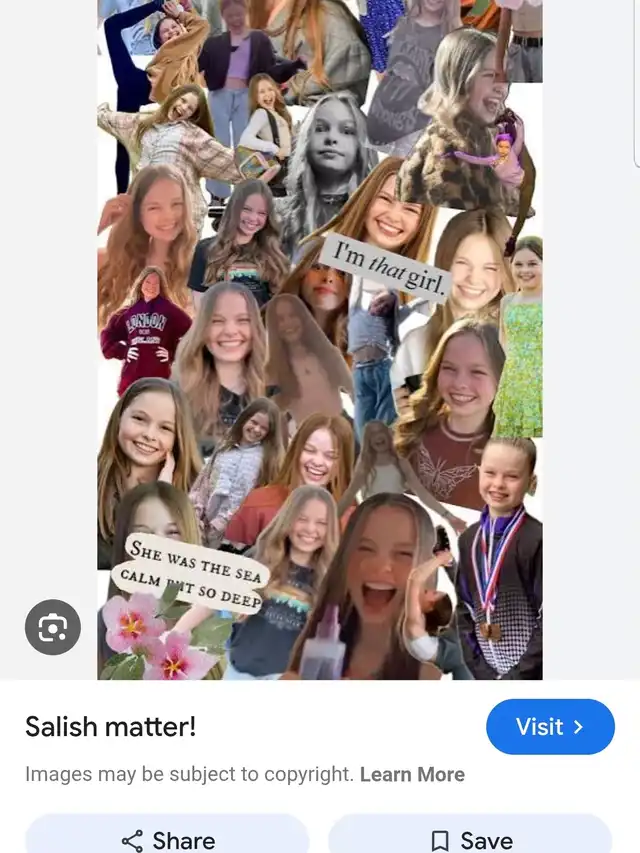Open the Salish matter collage image
This screenshot has width=640, height=853.
pyautogui.click(x=319, y=340)
